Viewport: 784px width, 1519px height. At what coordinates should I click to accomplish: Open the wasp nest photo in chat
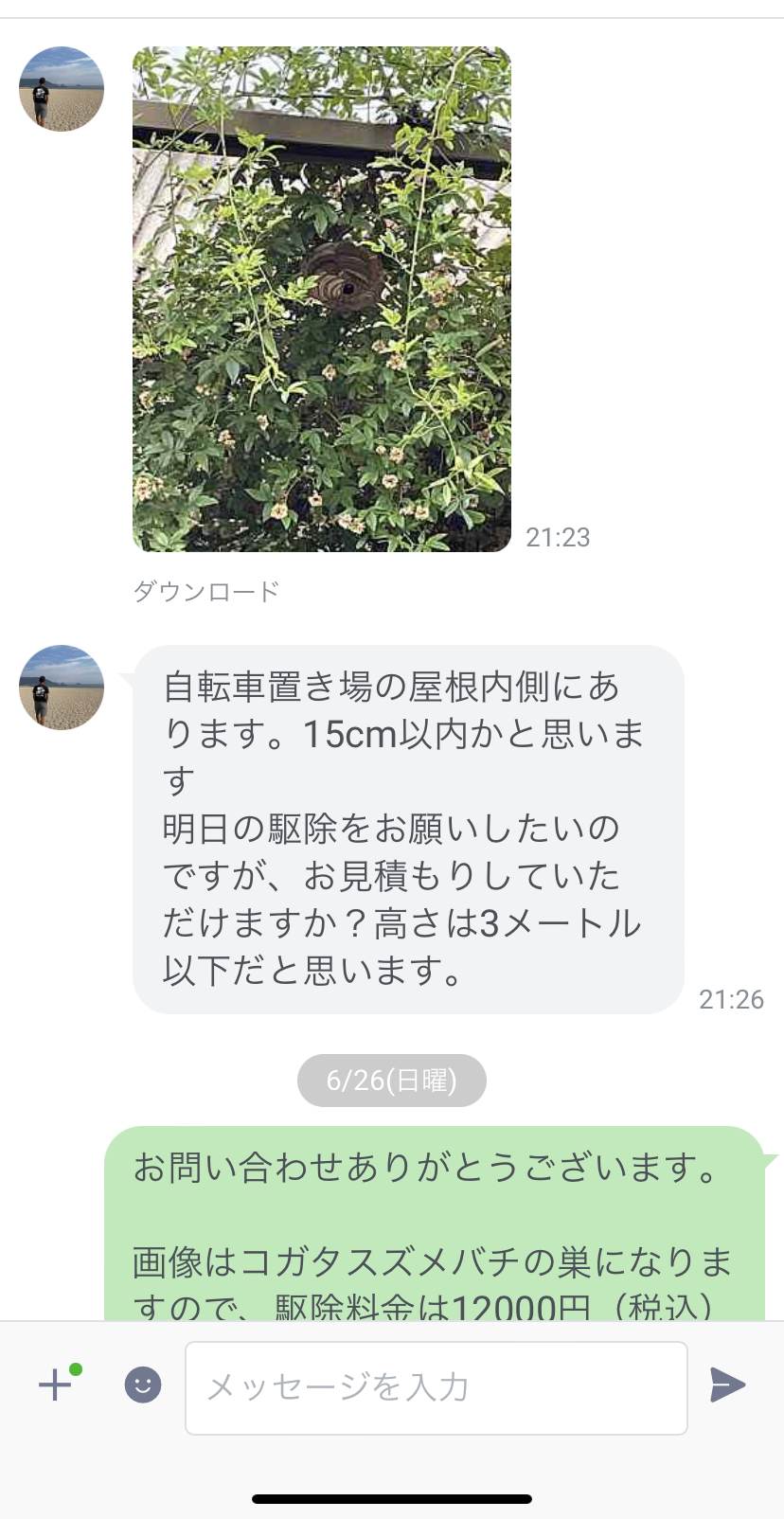pyautogui.click(x=322, y=299)
